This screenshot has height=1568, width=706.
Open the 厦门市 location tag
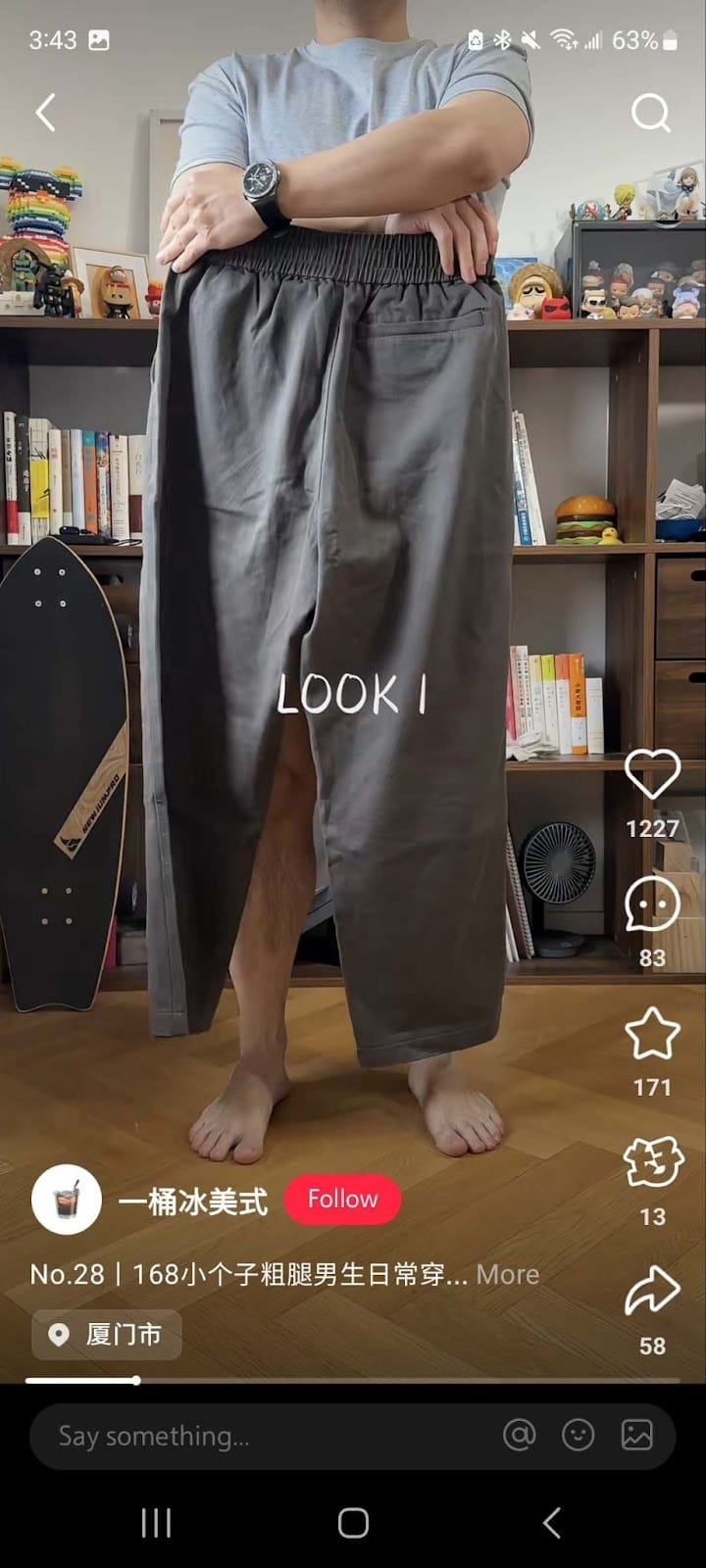coord(107,1335)
